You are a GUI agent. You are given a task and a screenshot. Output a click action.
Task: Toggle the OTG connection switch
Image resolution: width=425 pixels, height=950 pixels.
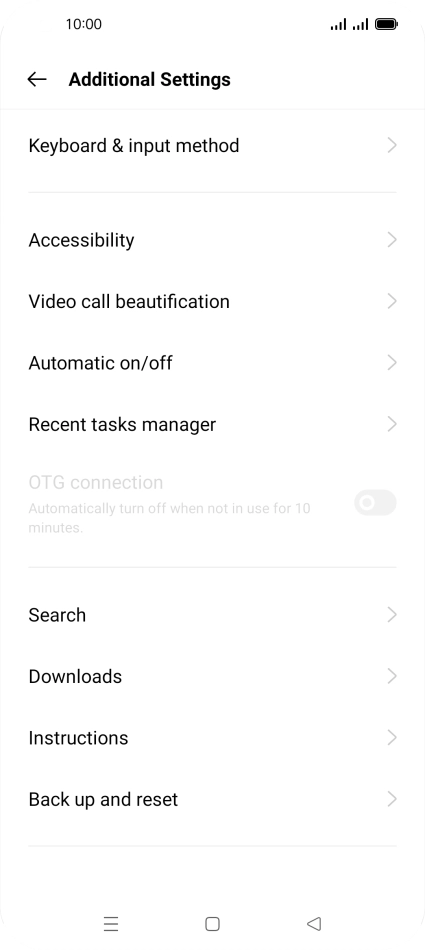(375, 503)
